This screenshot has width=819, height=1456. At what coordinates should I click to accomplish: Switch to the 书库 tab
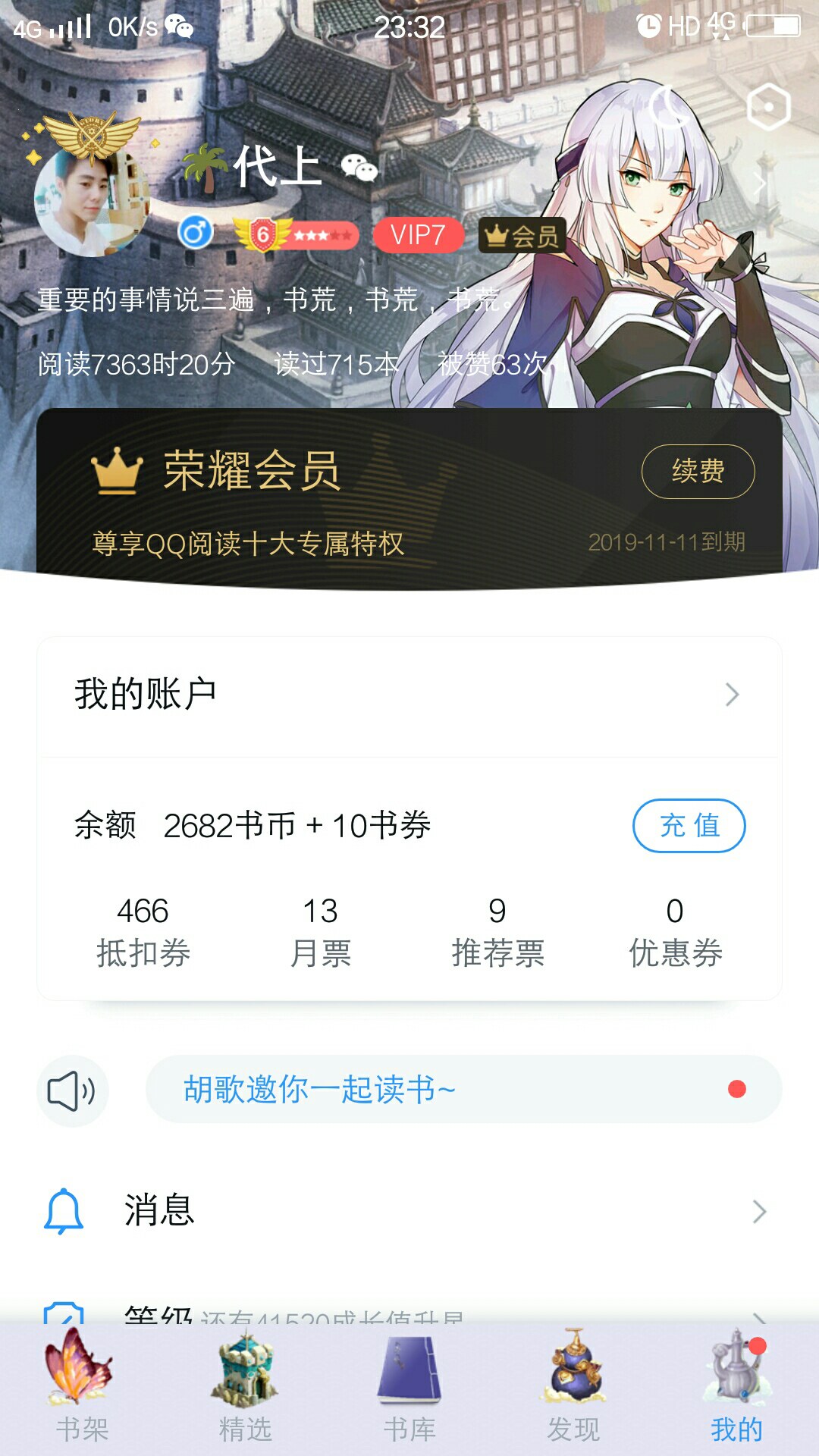(x=409, y=1388)
